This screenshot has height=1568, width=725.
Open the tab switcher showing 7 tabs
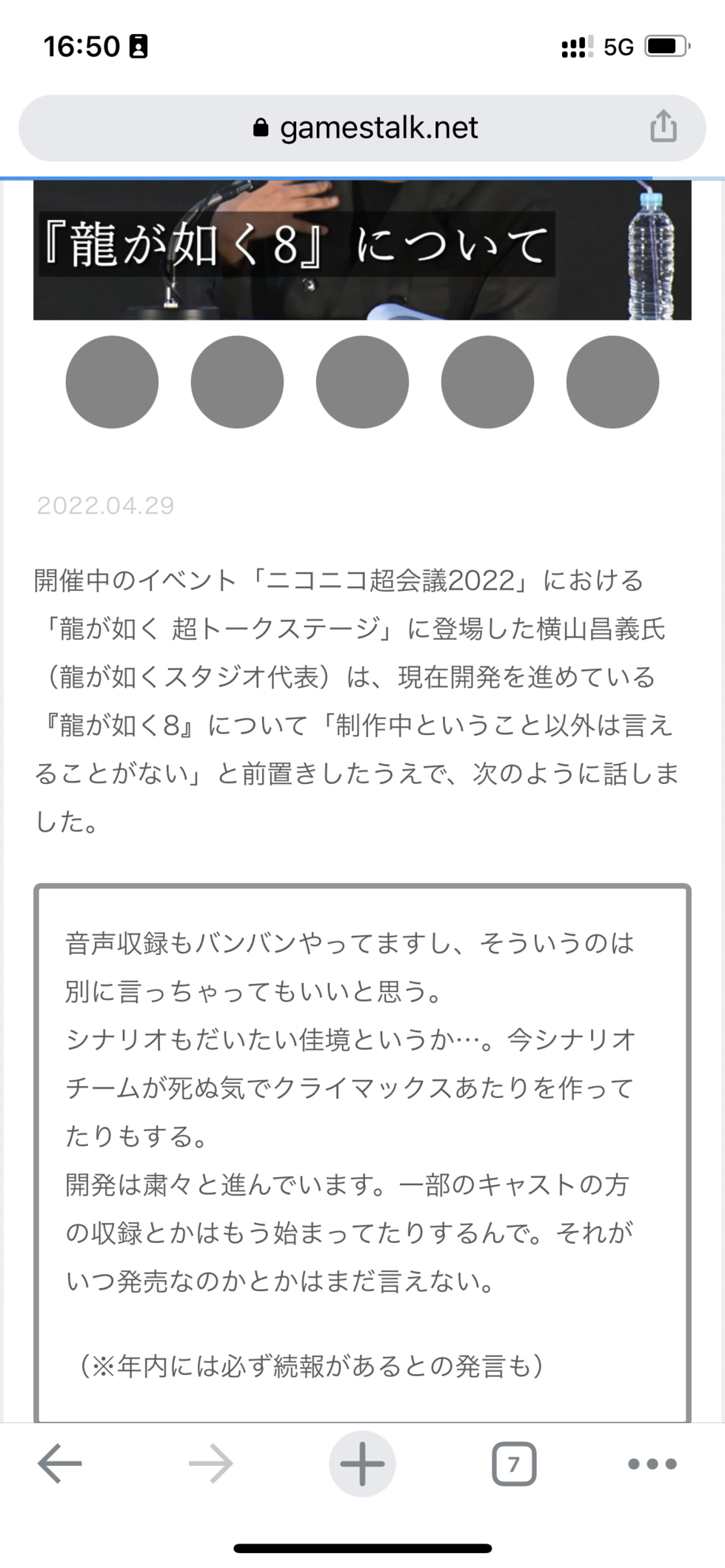(513, 1464)
